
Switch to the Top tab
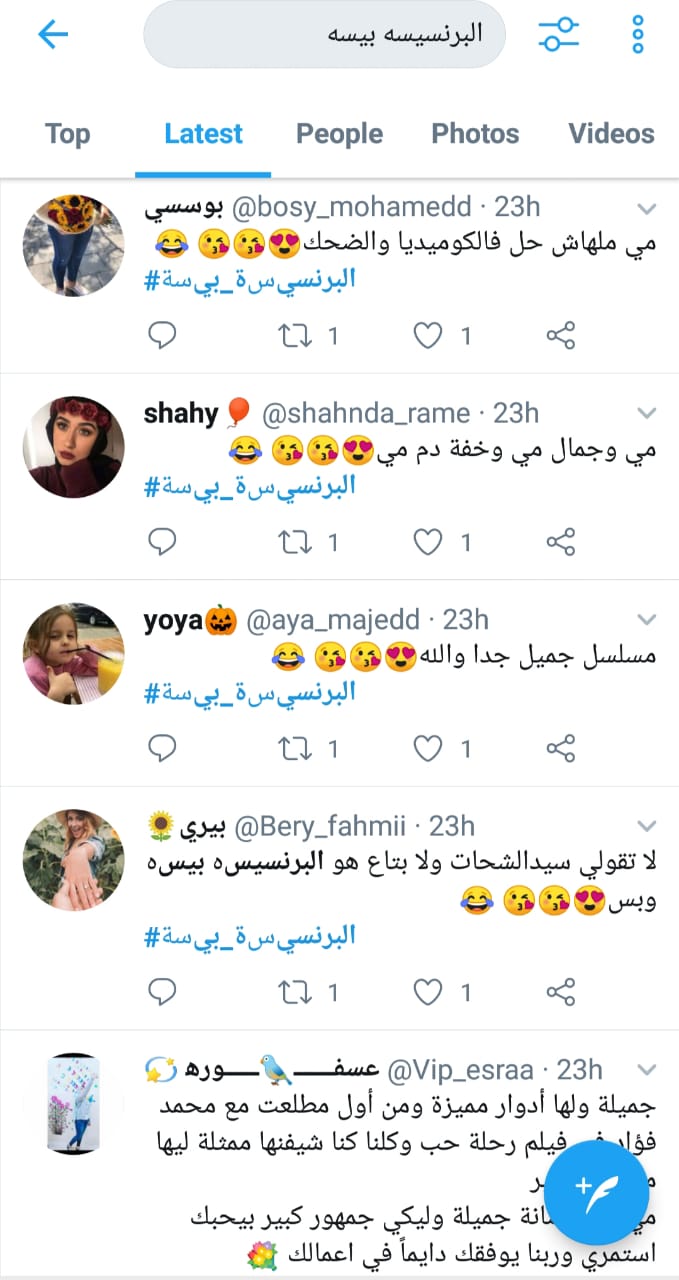pos(67,134)
